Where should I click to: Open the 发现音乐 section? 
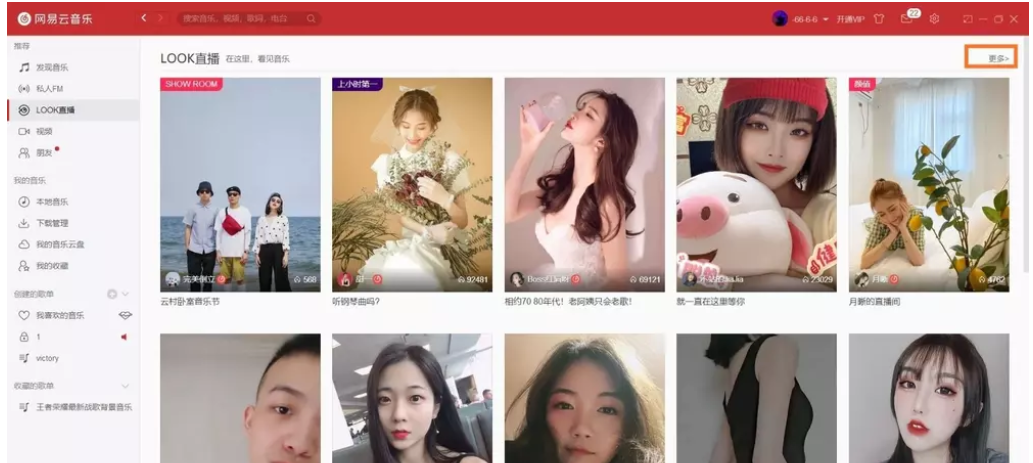(52, 67)
